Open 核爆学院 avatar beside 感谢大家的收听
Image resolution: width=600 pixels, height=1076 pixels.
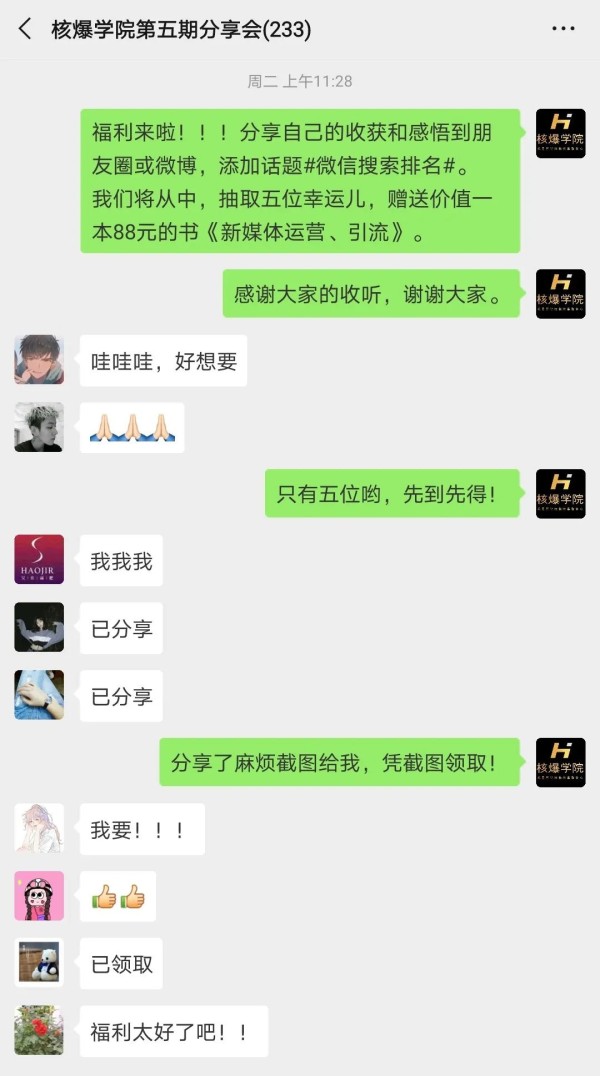point(561,294)
